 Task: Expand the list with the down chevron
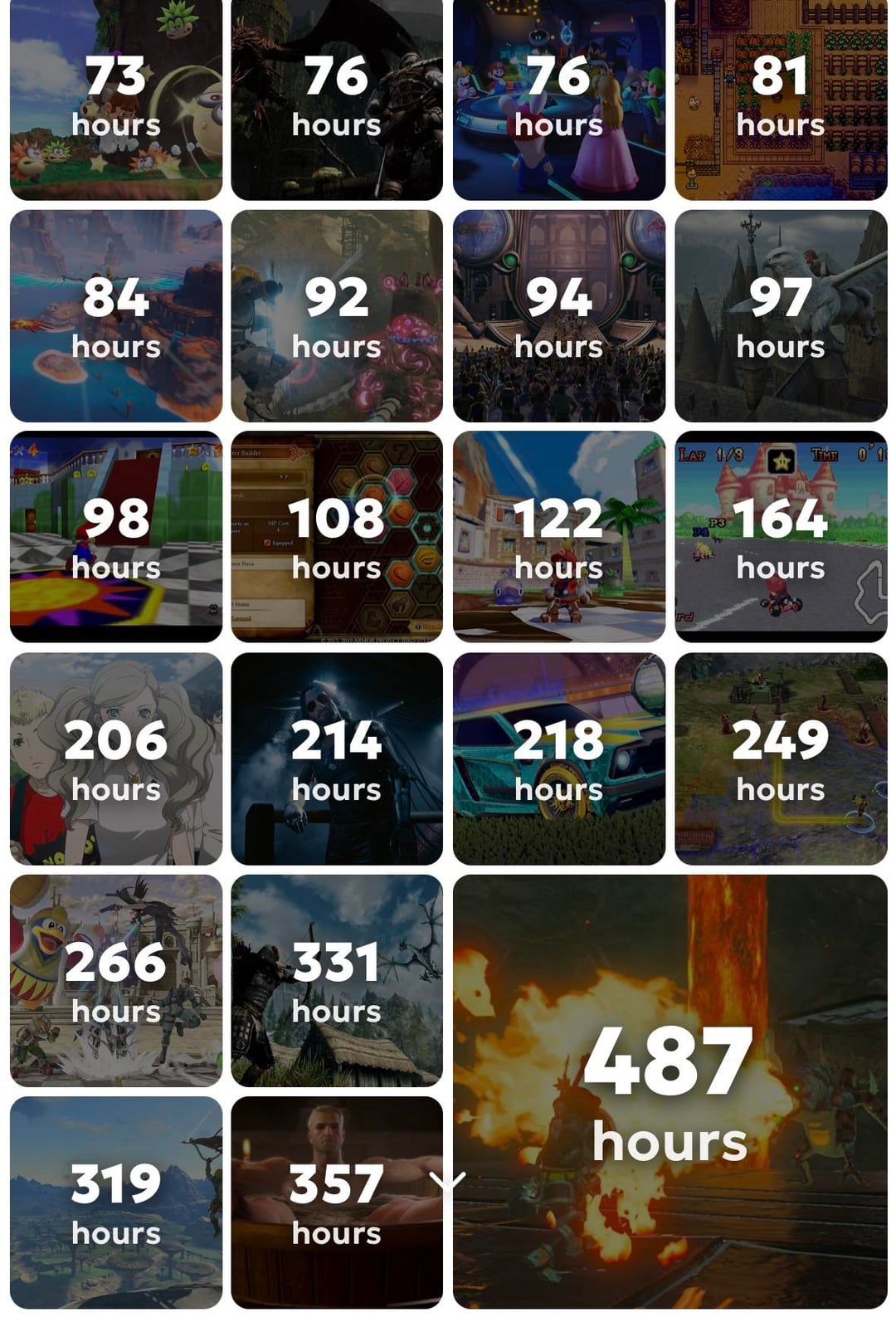point(447,1179)
